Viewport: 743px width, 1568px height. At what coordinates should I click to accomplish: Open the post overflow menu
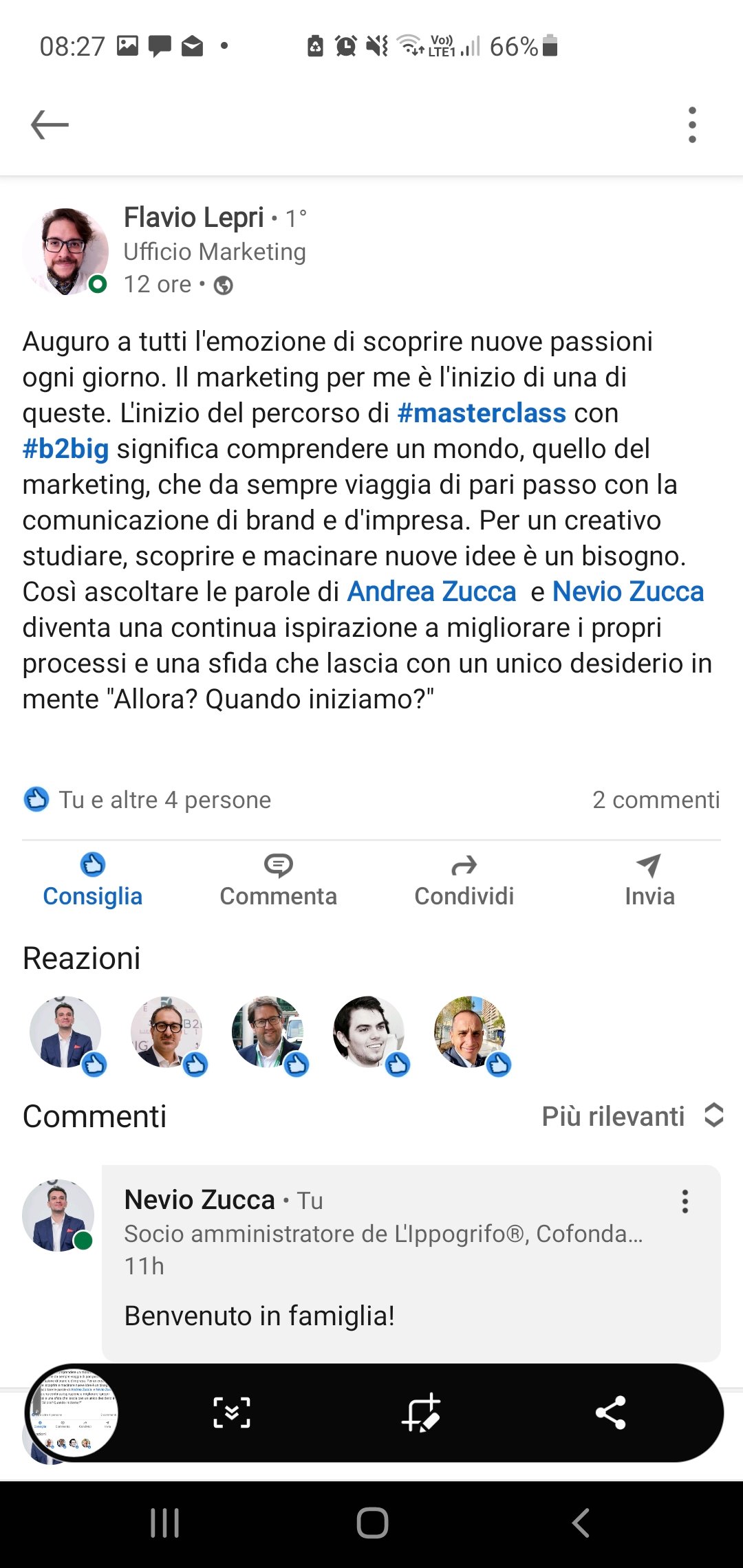tap(692, 124)
